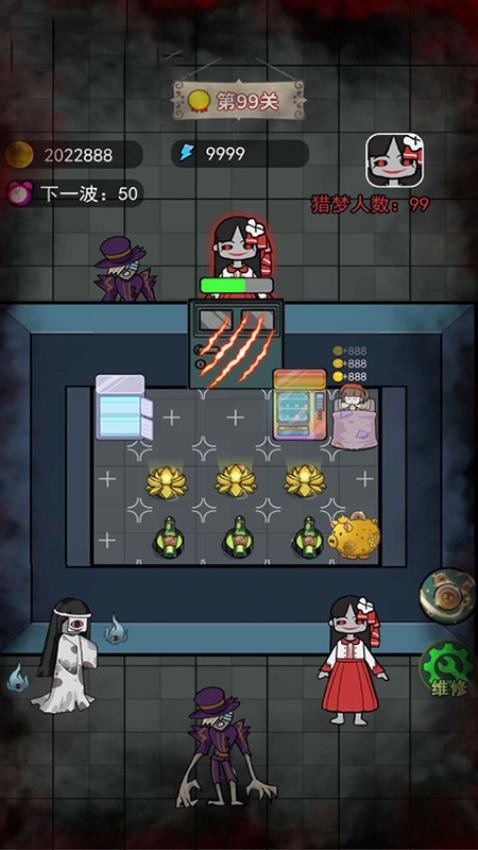This screenshot has height=850, width=478.
Task: Select the green bottle next to the piggy bank
Action: point(308,537)
